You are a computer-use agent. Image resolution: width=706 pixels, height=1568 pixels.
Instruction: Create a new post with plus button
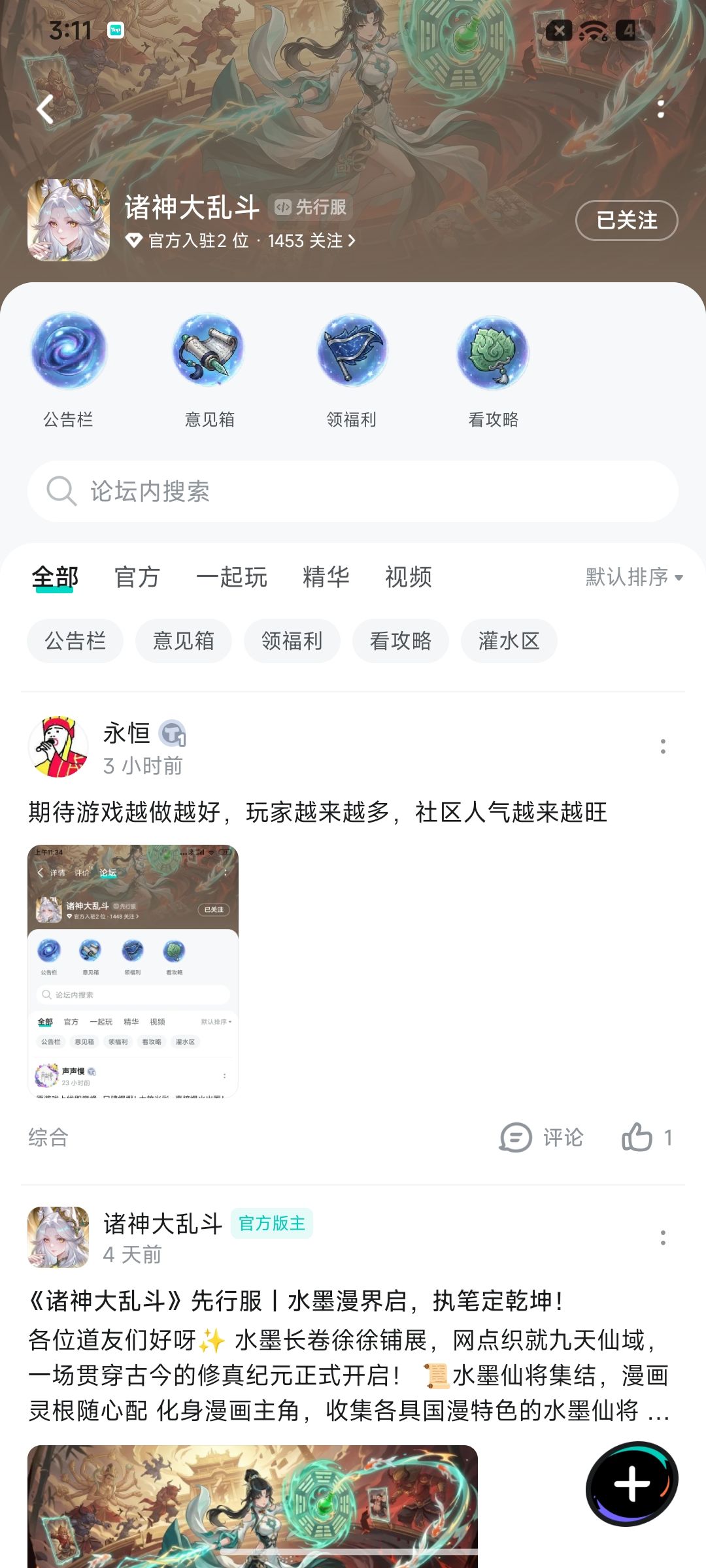631,1484
